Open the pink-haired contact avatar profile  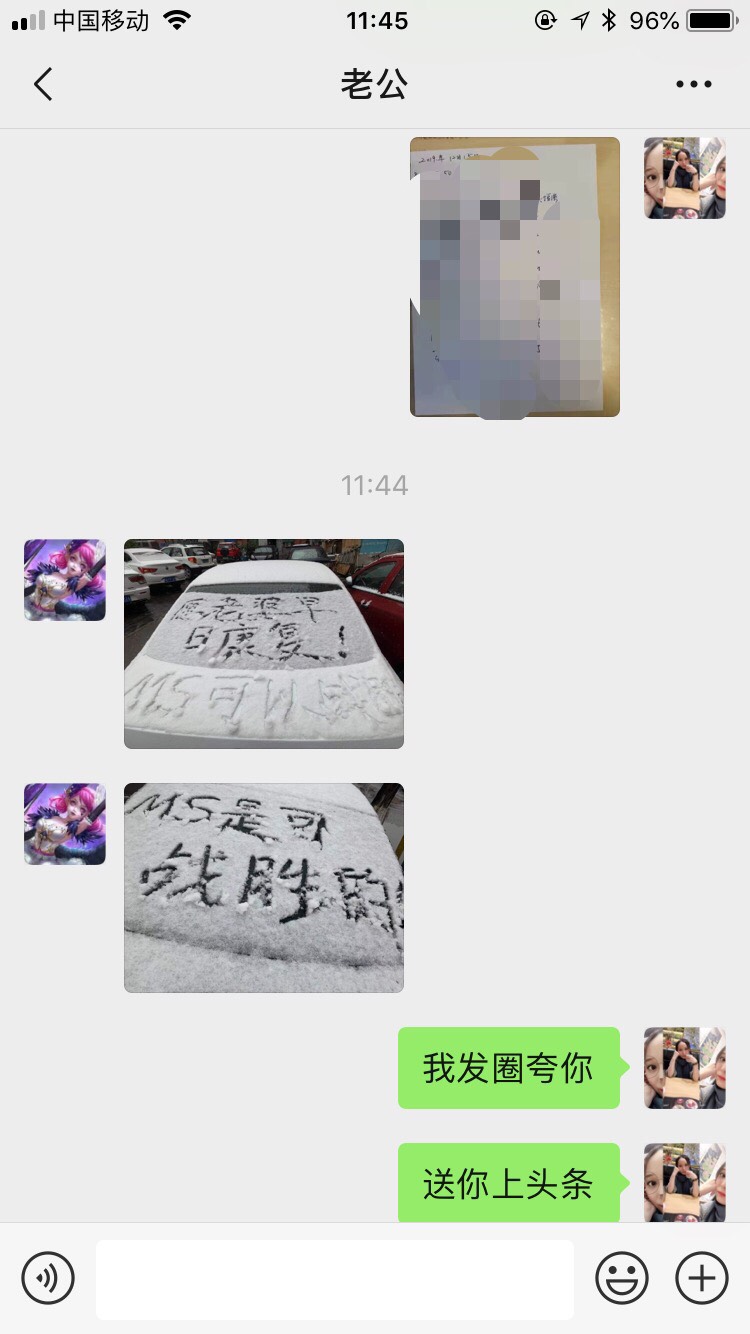click(x=65, y=580)
